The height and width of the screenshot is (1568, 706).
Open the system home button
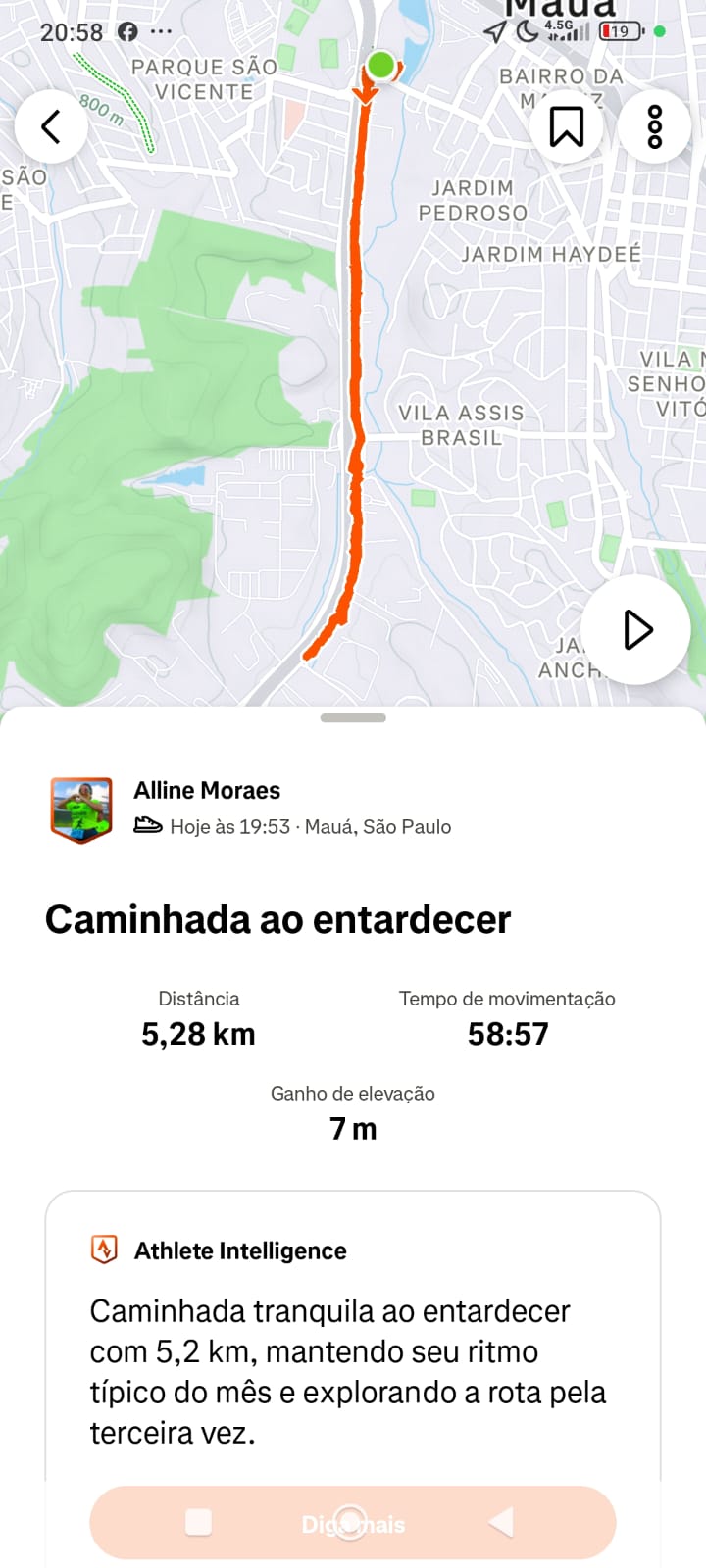point(351,1522)
